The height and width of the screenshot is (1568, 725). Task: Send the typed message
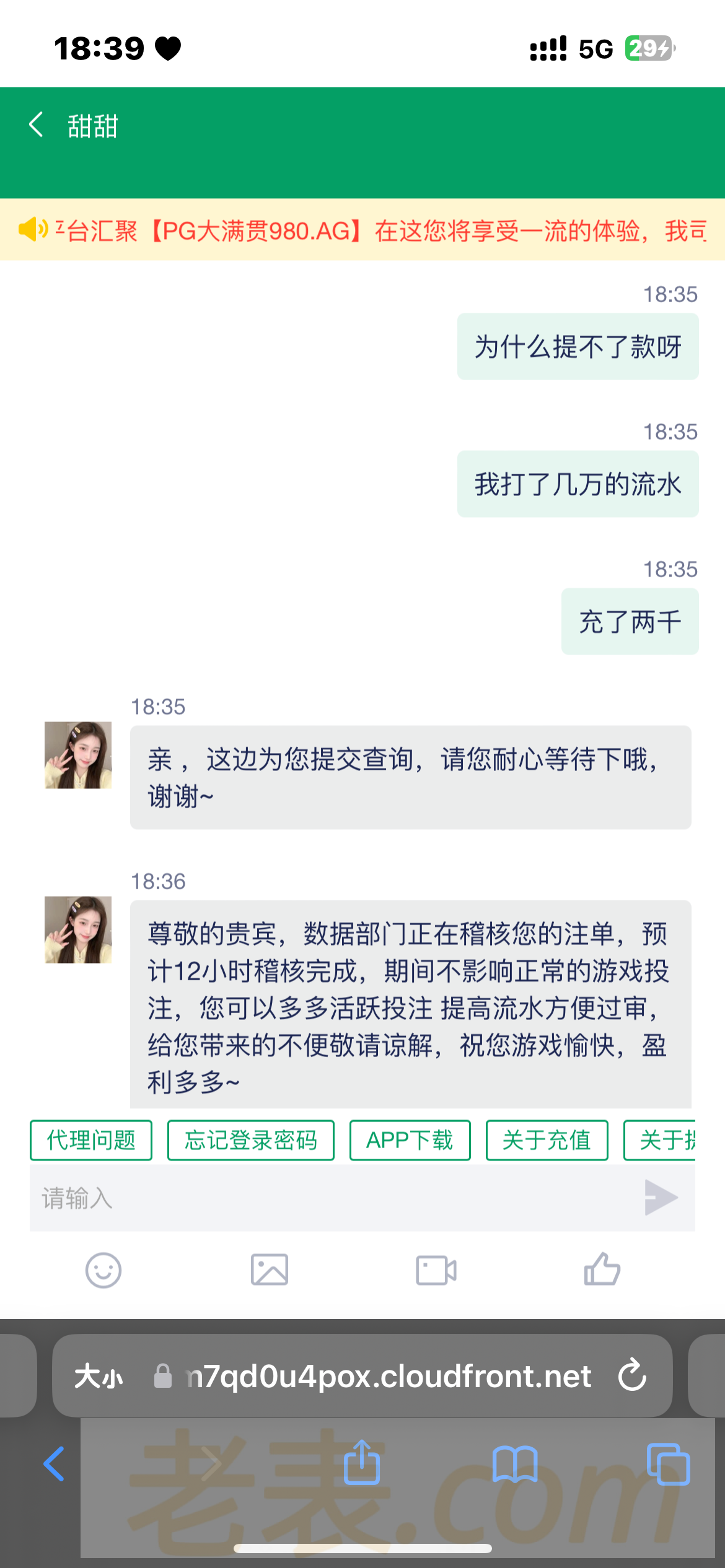[661, 1198]
